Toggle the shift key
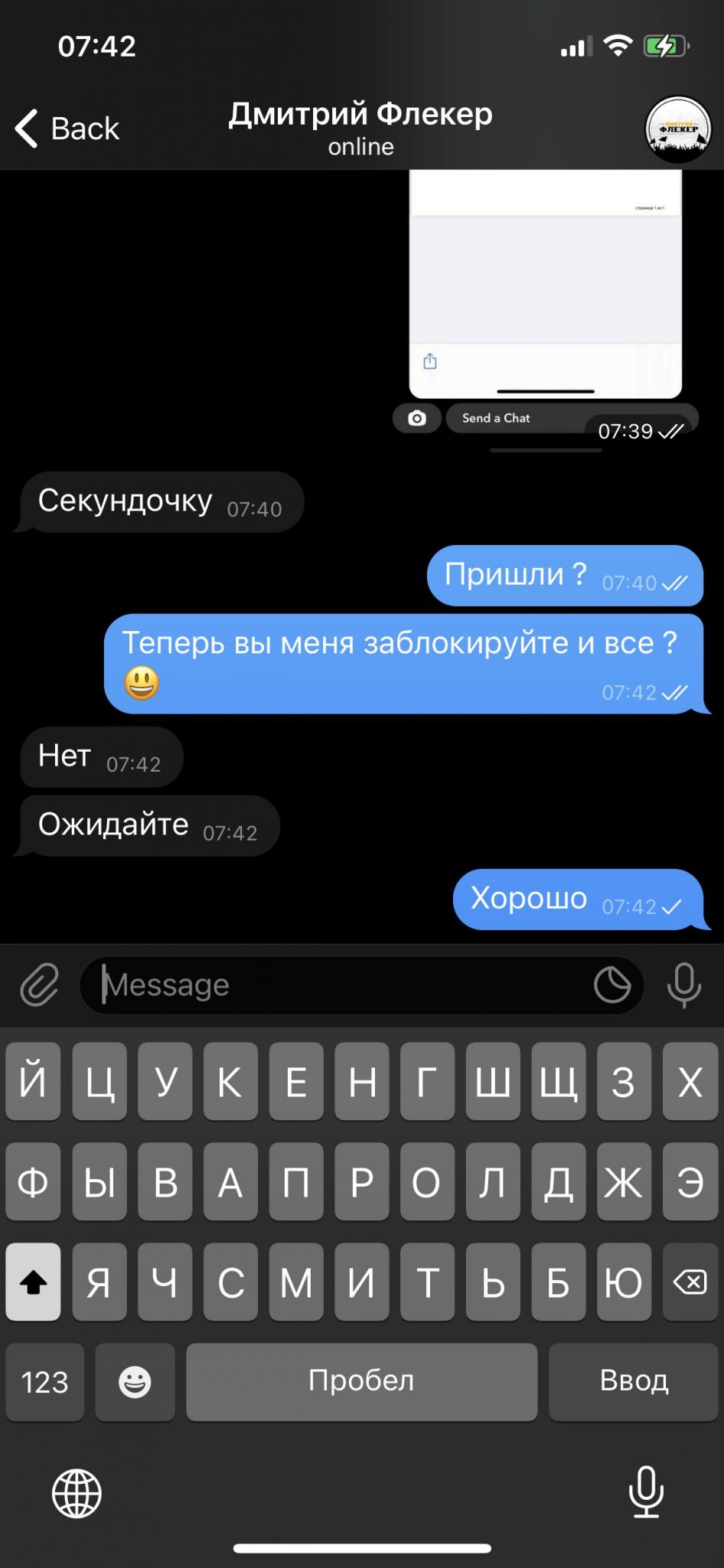Screen dimensions: 724x1568 pyautogui.click(x=33, y=1282)
